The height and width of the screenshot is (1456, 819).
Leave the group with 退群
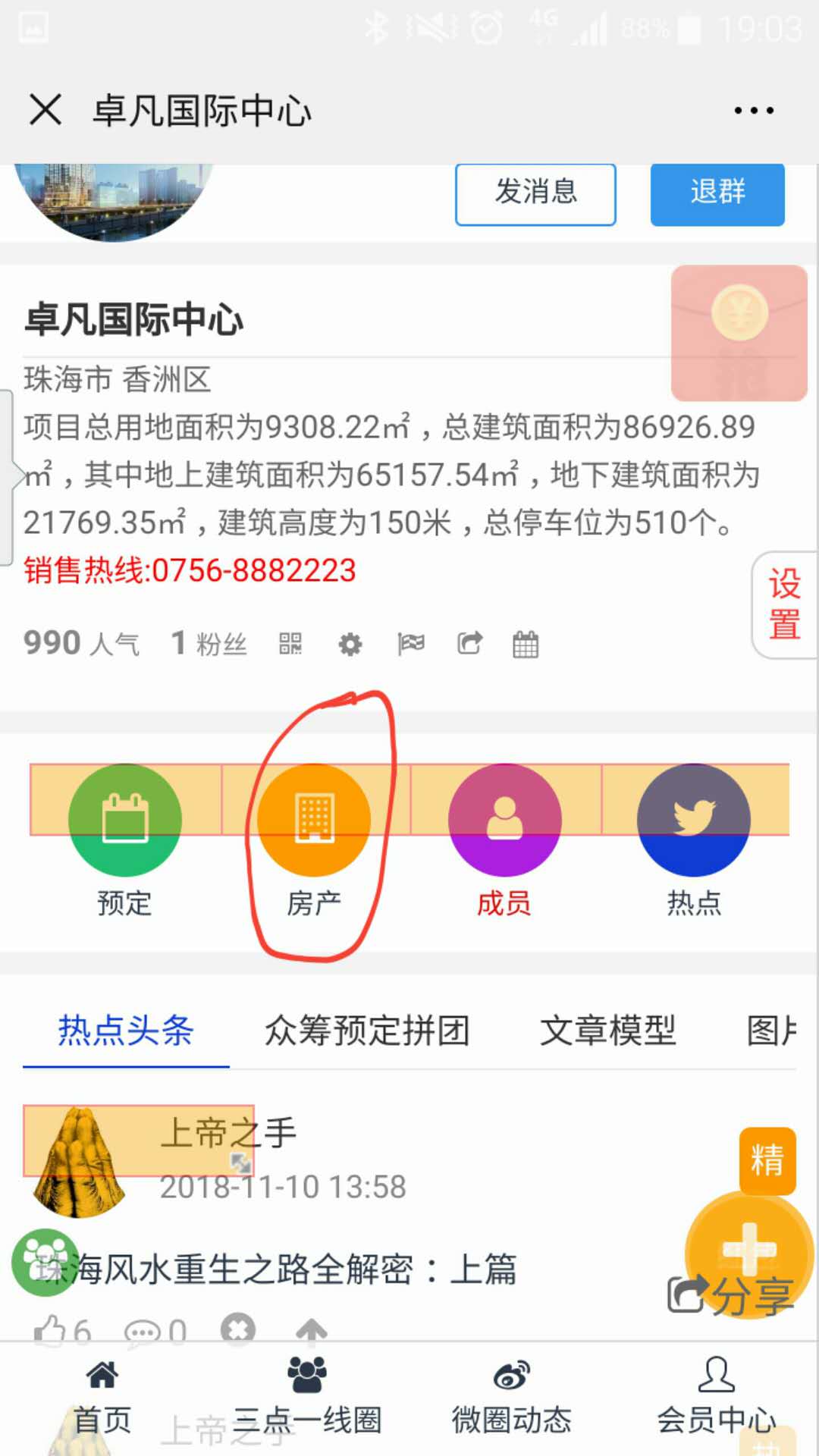tap(717, 192)
